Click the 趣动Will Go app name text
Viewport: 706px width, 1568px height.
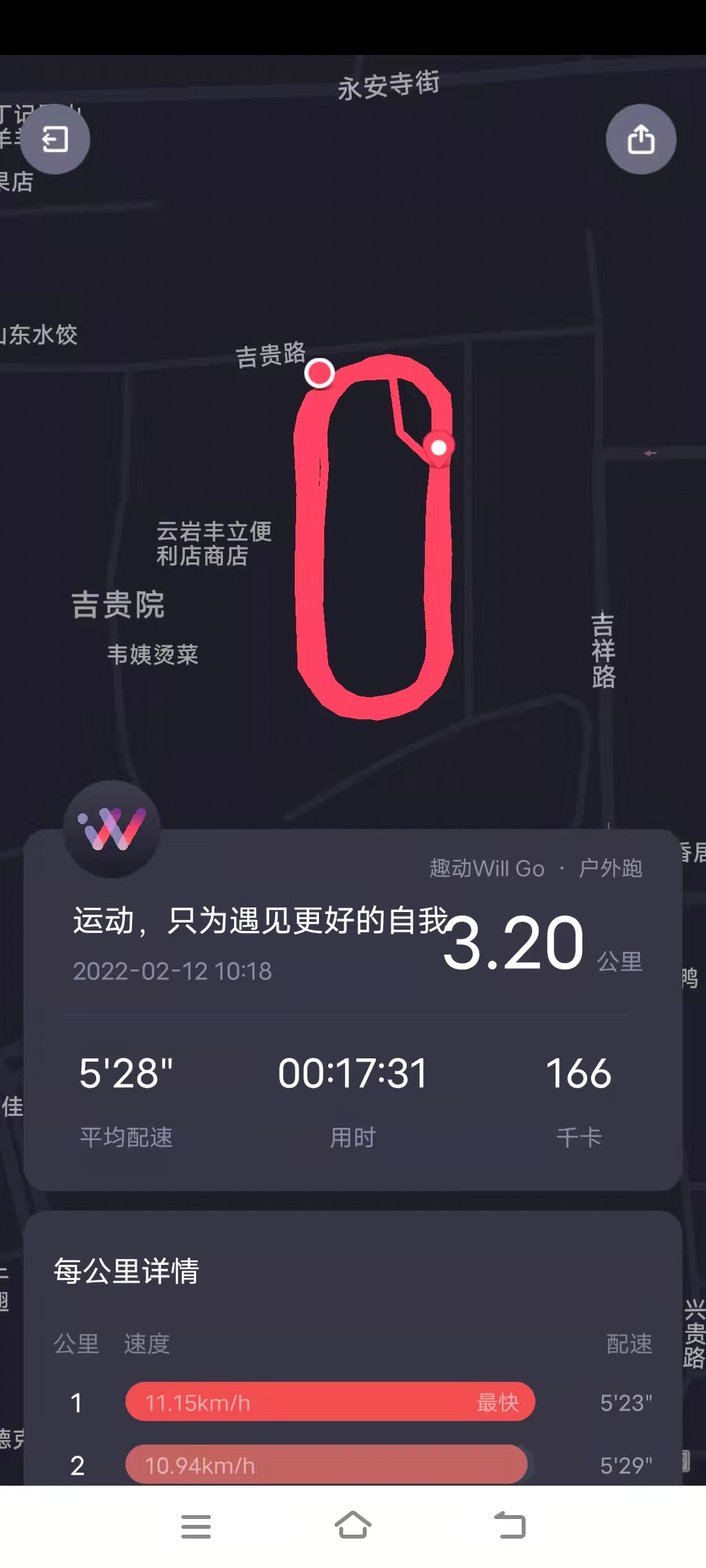(x=486, y=868)
